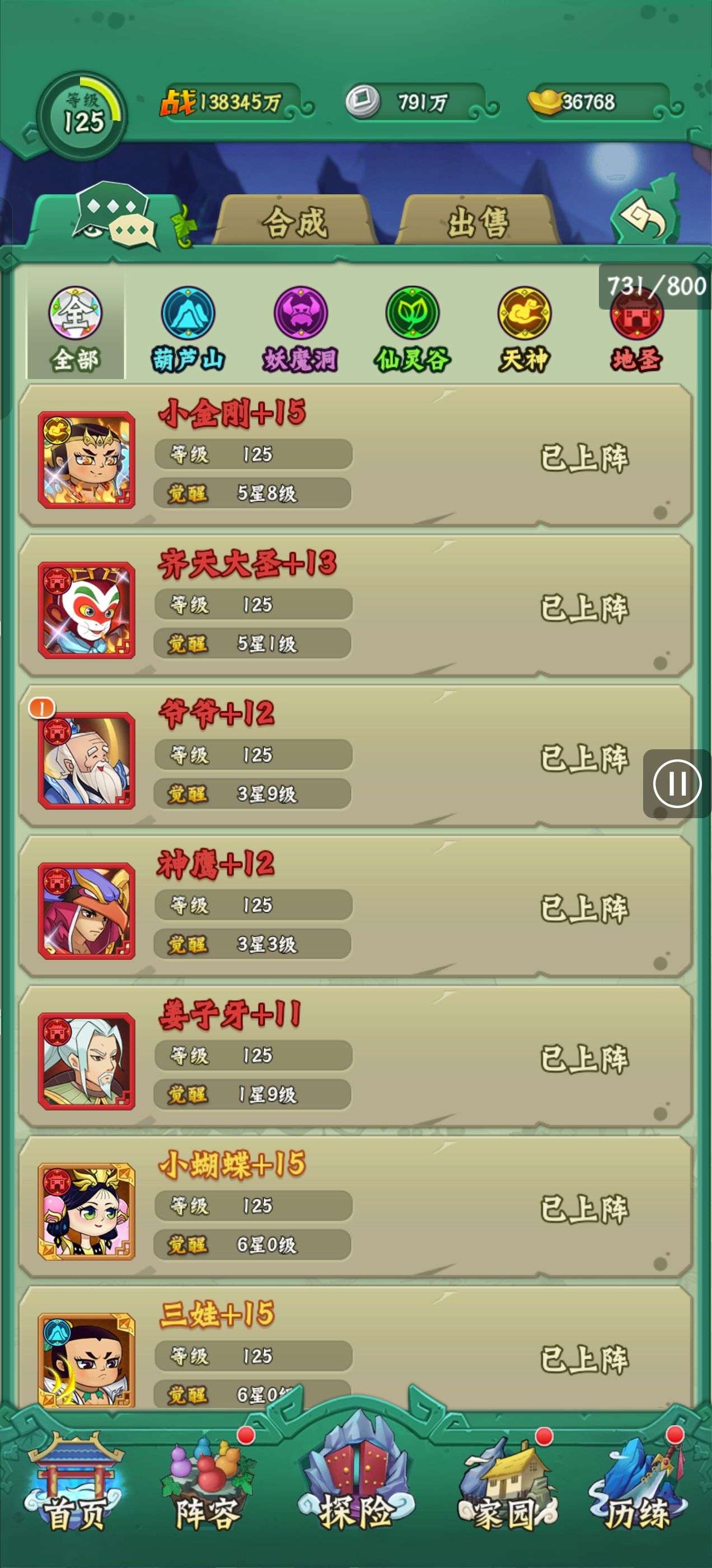View details for 爷爷+12
The image size is (712, 1568).
[355, 756]
